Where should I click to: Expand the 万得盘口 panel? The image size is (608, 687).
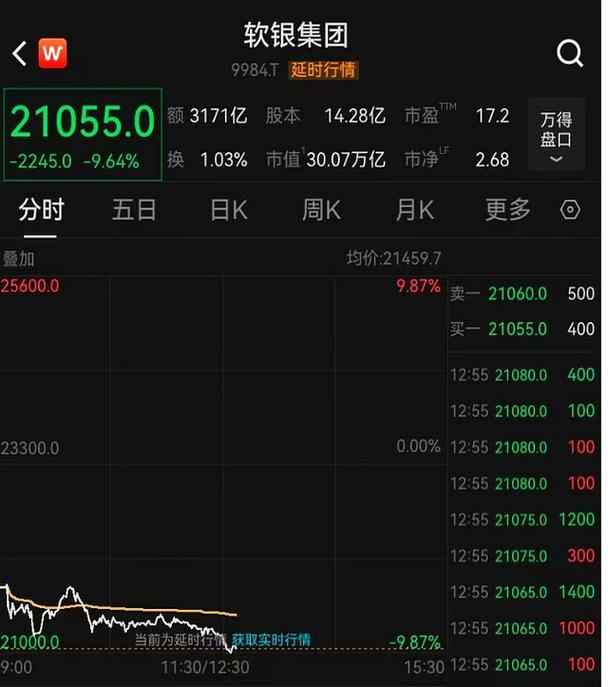[x=556, y=139]
